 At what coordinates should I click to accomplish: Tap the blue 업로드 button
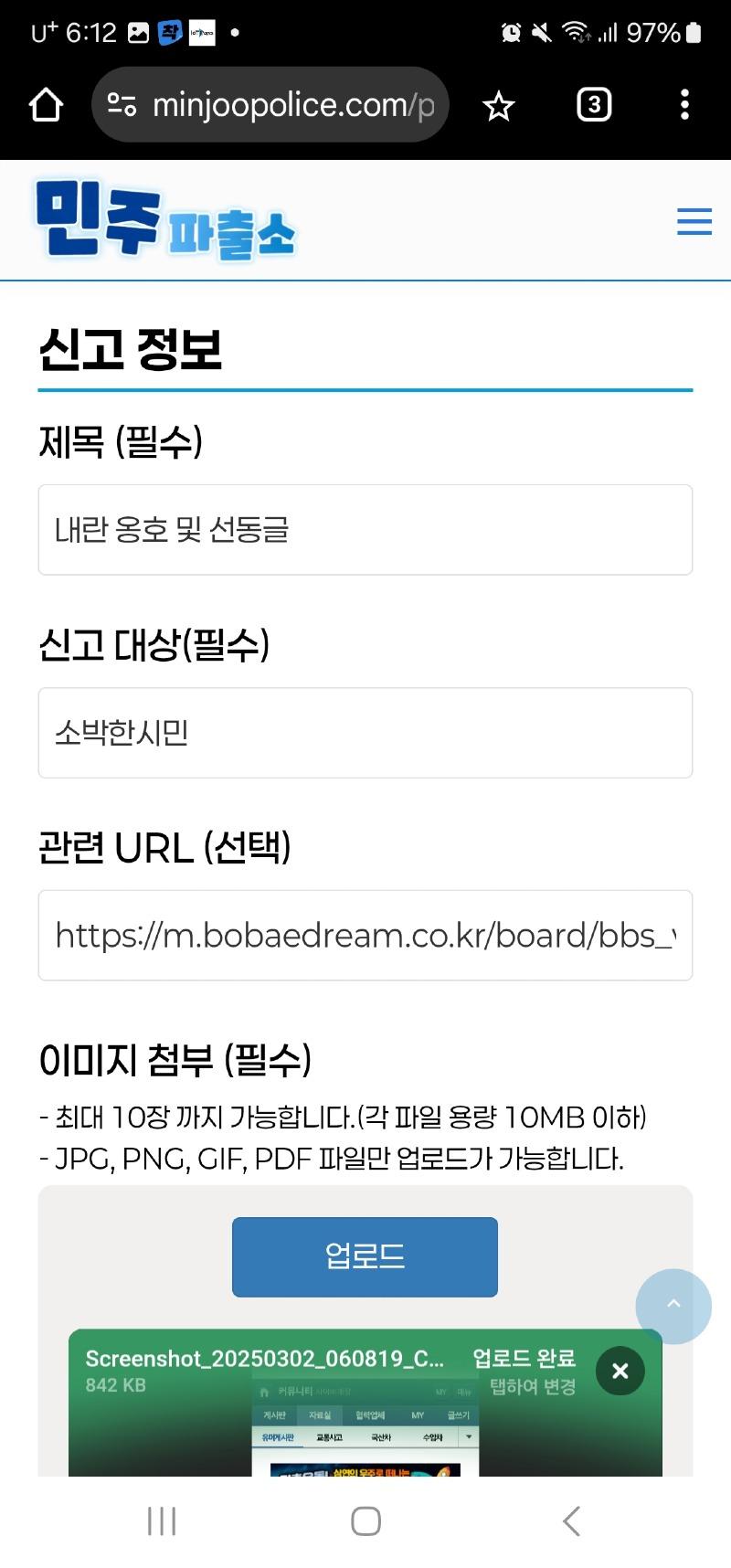coord(365,1256)
